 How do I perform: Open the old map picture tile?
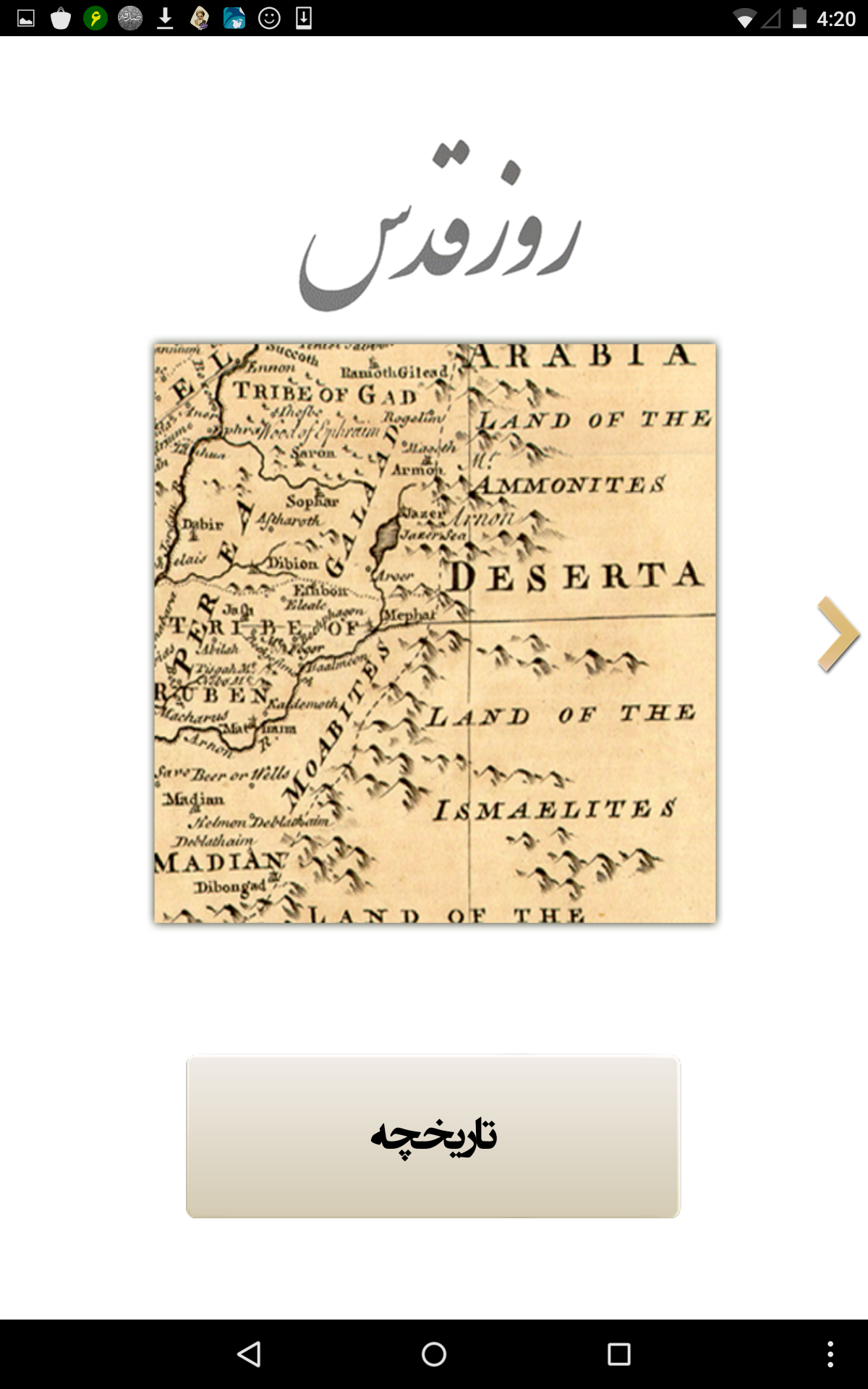[x=435, y=633]
